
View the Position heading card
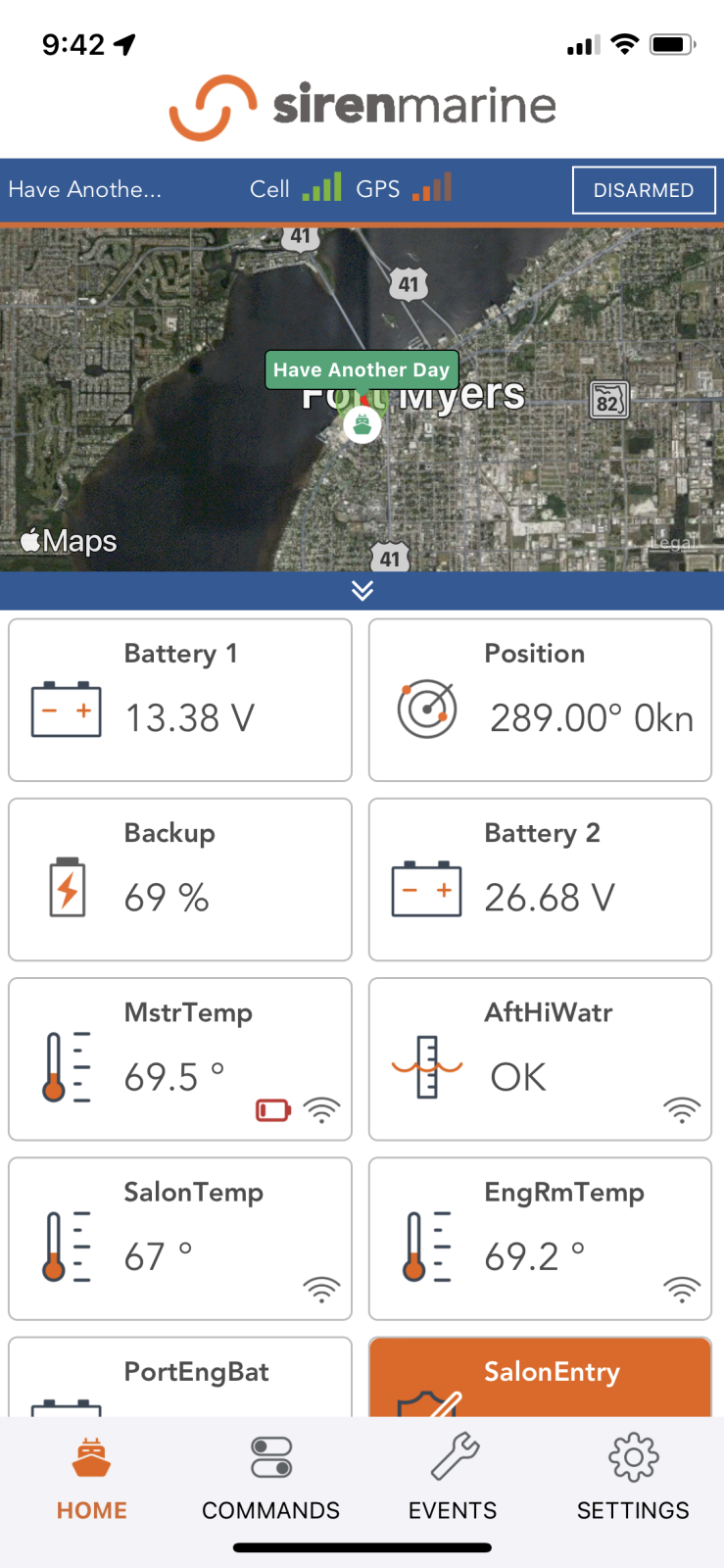(540, 700)
